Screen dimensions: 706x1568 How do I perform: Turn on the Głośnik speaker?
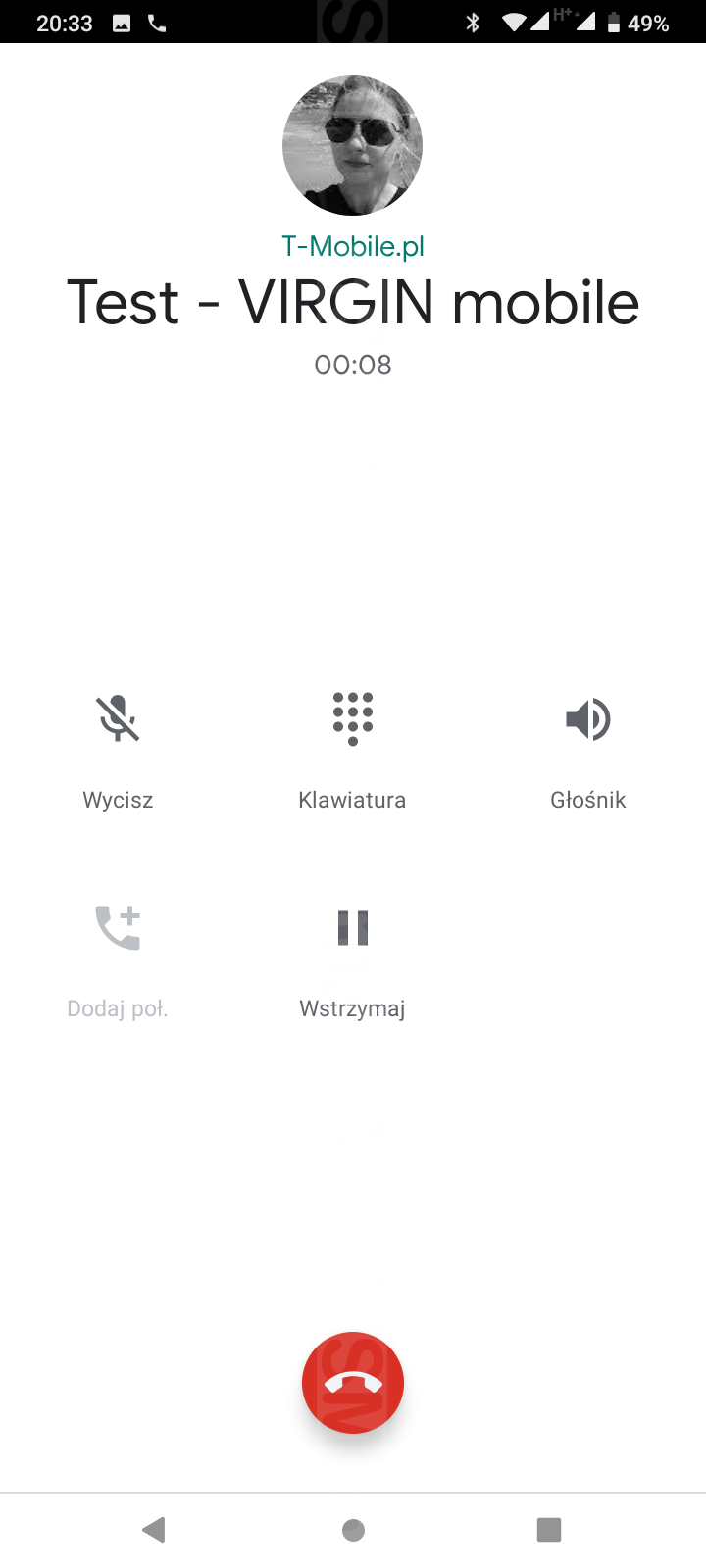click(x=587, y=720)
